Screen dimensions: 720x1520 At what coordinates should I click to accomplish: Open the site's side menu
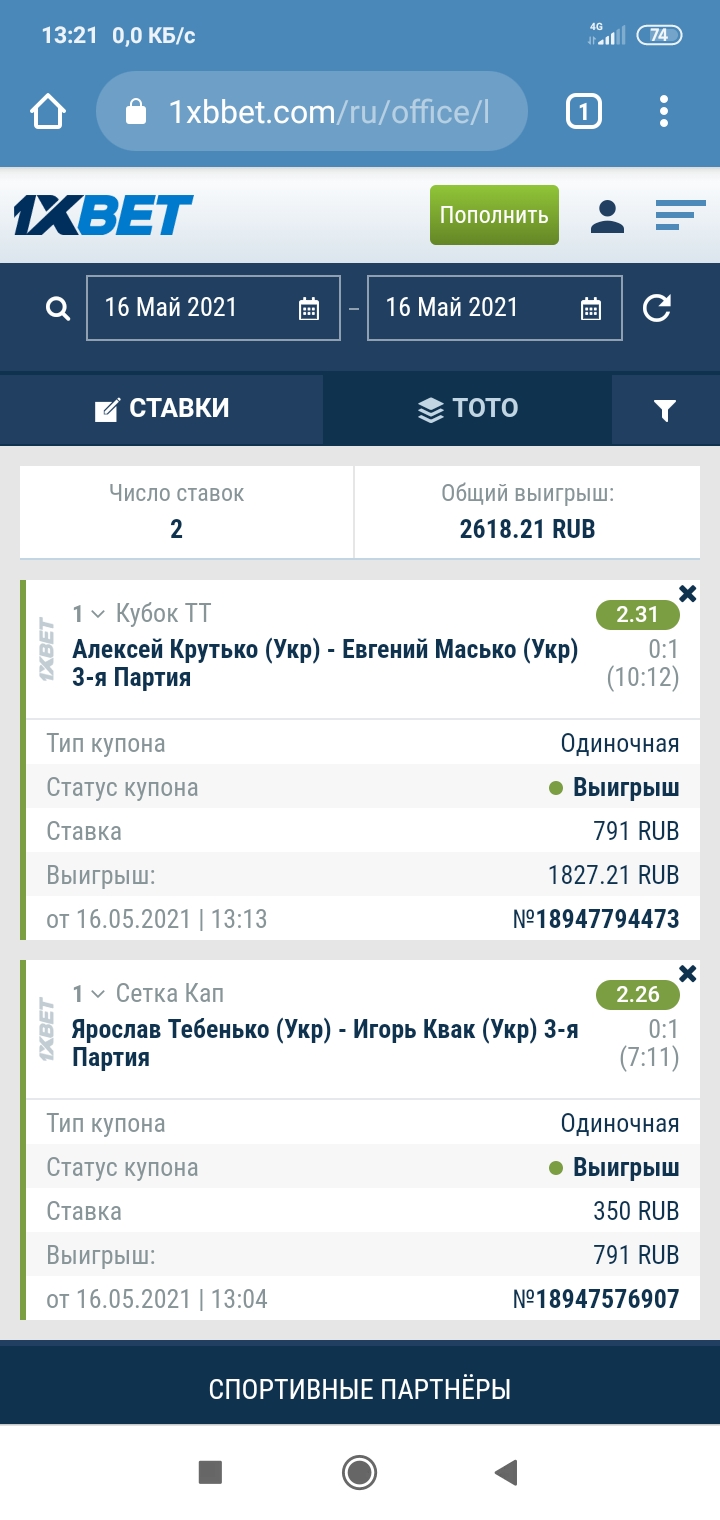pyautogui.click(x=680, y=215)
